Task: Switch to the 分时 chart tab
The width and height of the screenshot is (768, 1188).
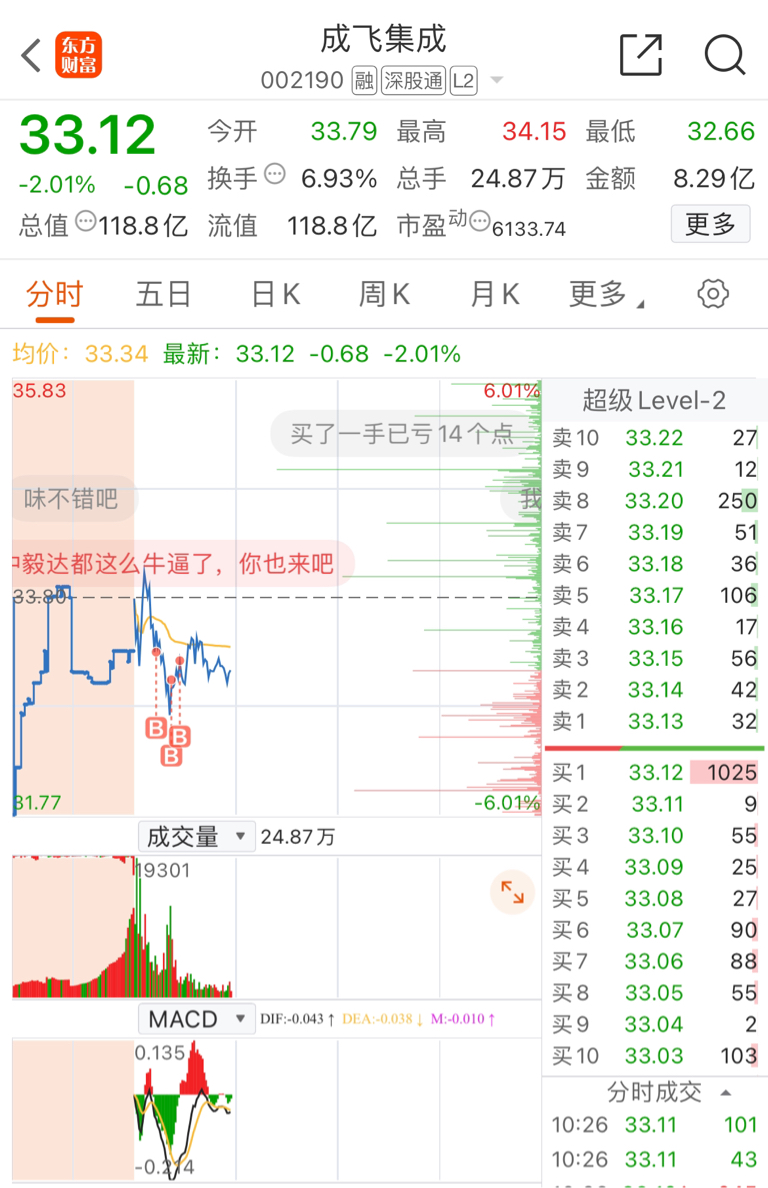Action: (55, 294)
